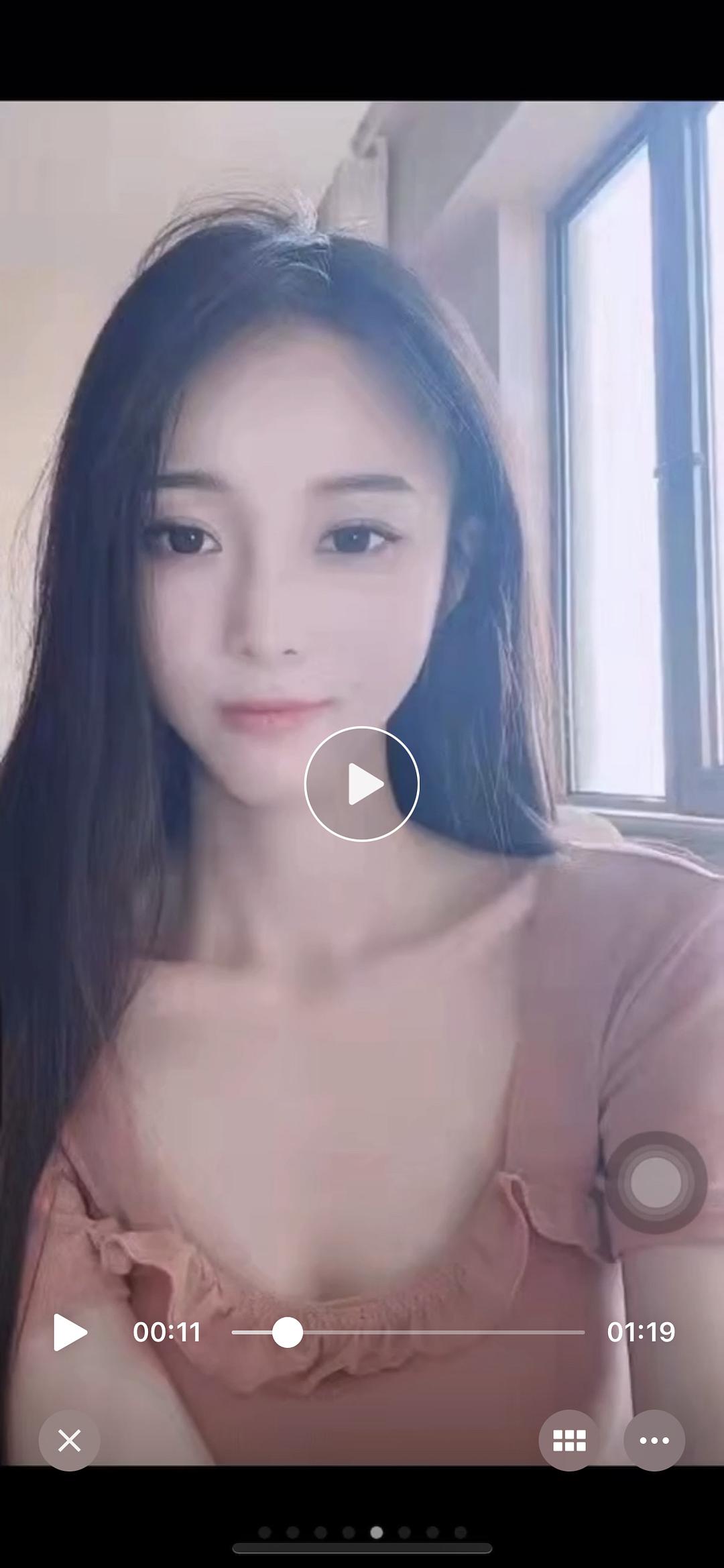The image size is (724, 1568).
Task: Open the more options menu
Action: click(654, 1440)
